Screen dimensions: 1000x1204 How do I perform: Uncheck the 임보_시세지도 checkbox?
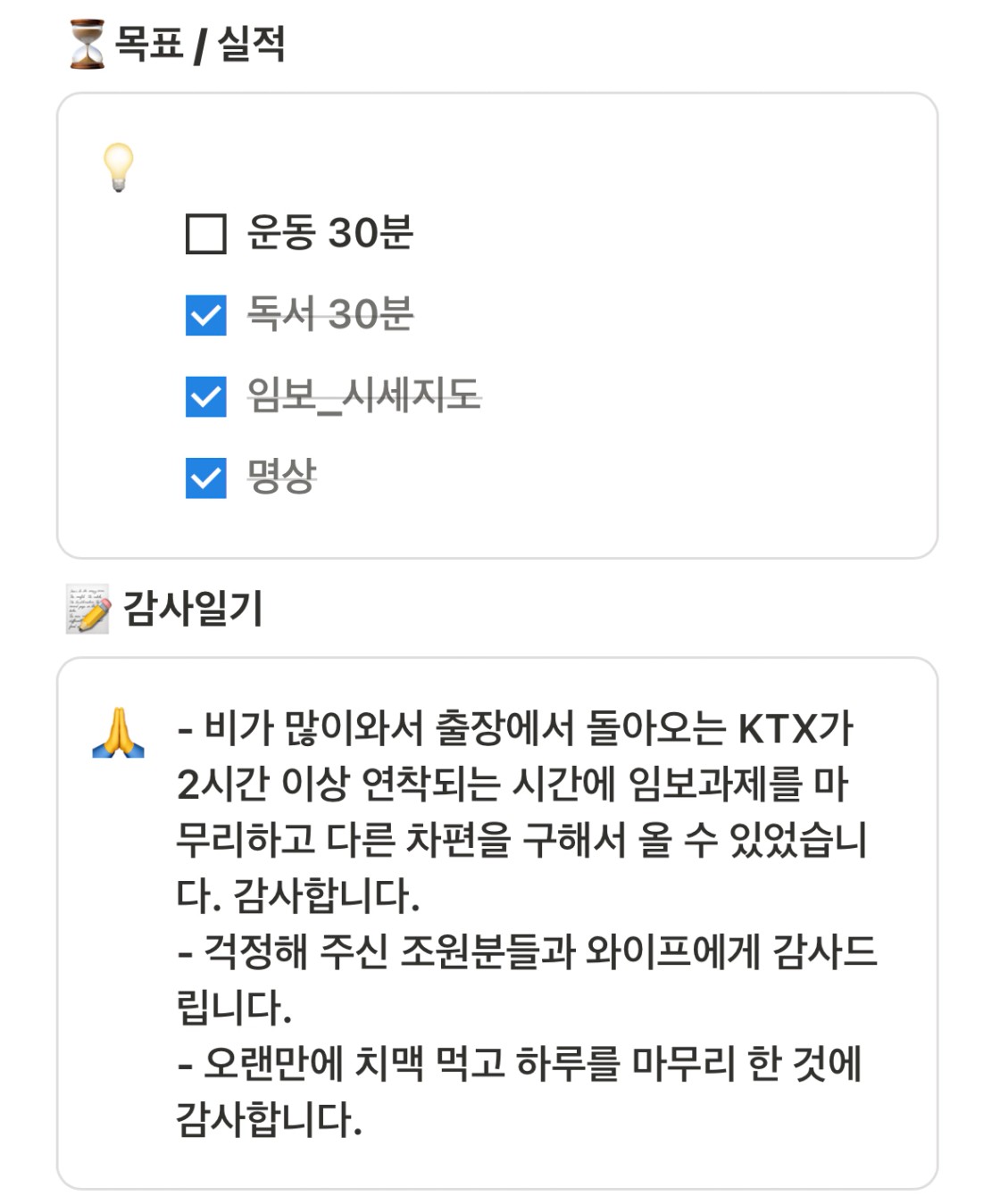coord(205,396)
